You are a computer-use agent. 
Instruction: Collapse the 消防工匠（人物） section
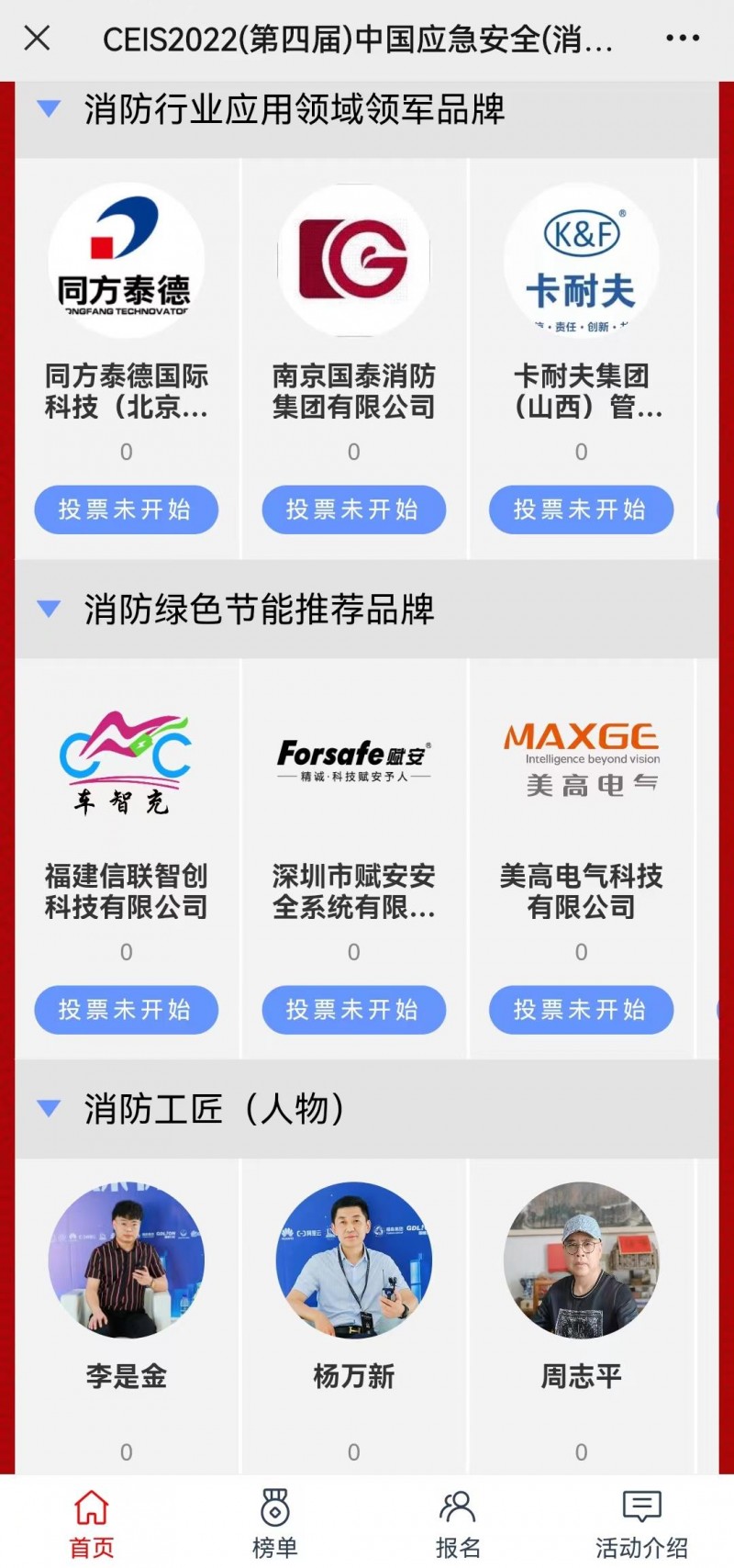[x=49, y=1109]
